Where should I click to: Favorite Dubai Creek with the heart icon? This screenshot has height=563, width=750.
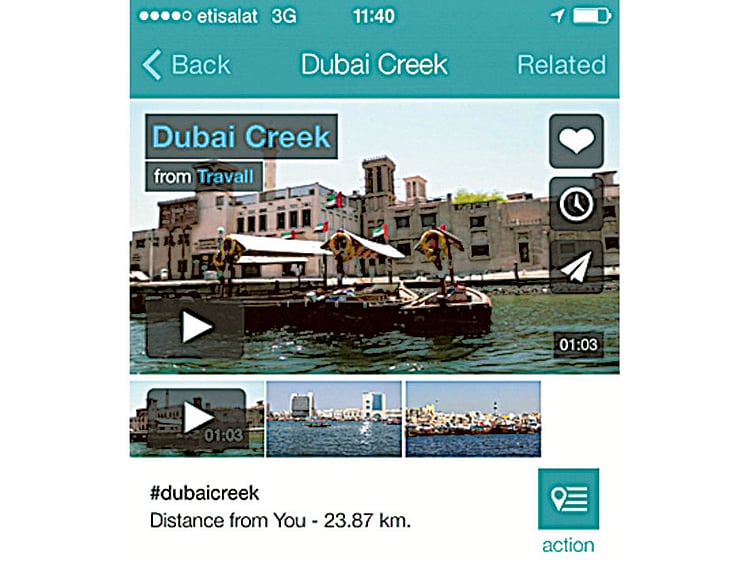[576, 141]
